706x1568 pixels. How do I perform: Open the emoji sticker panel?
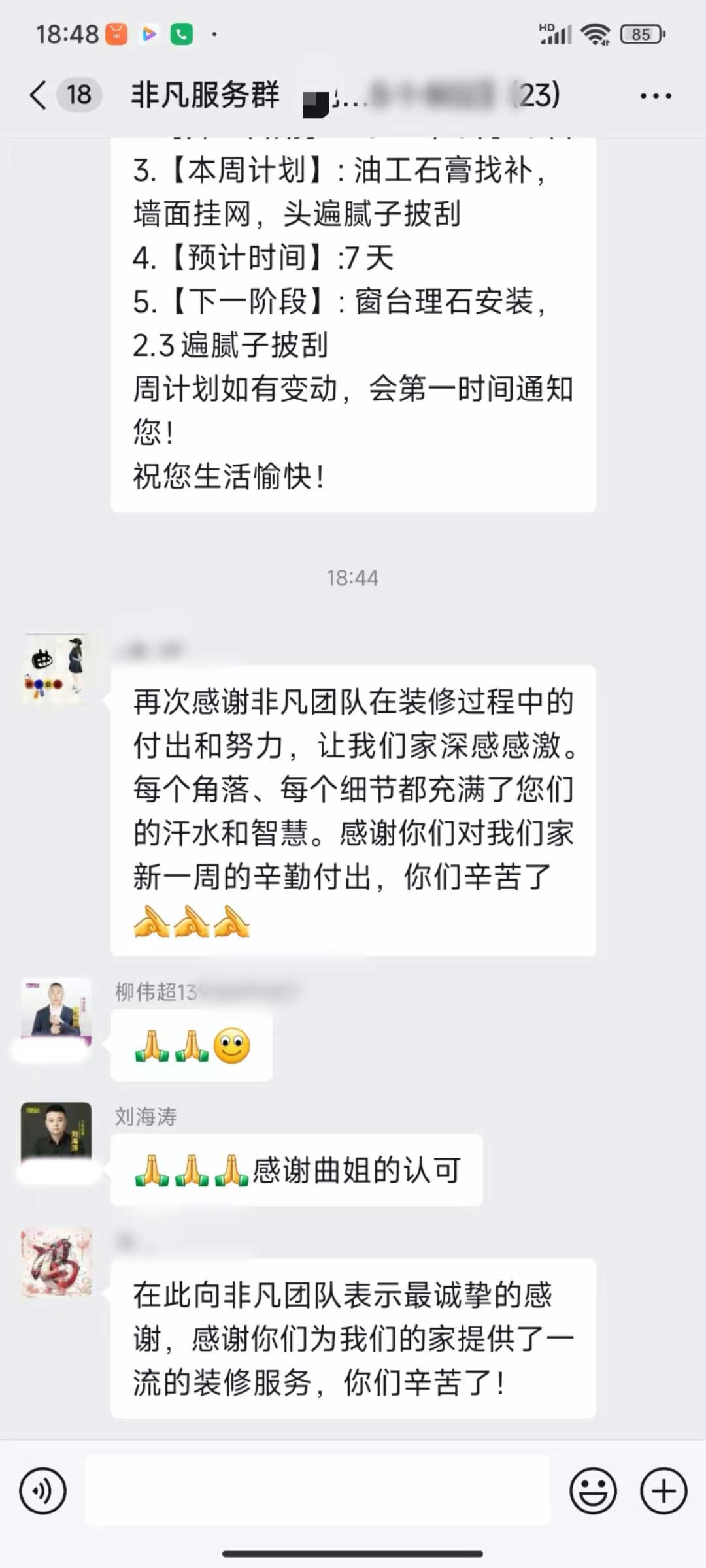point(593,1492)
